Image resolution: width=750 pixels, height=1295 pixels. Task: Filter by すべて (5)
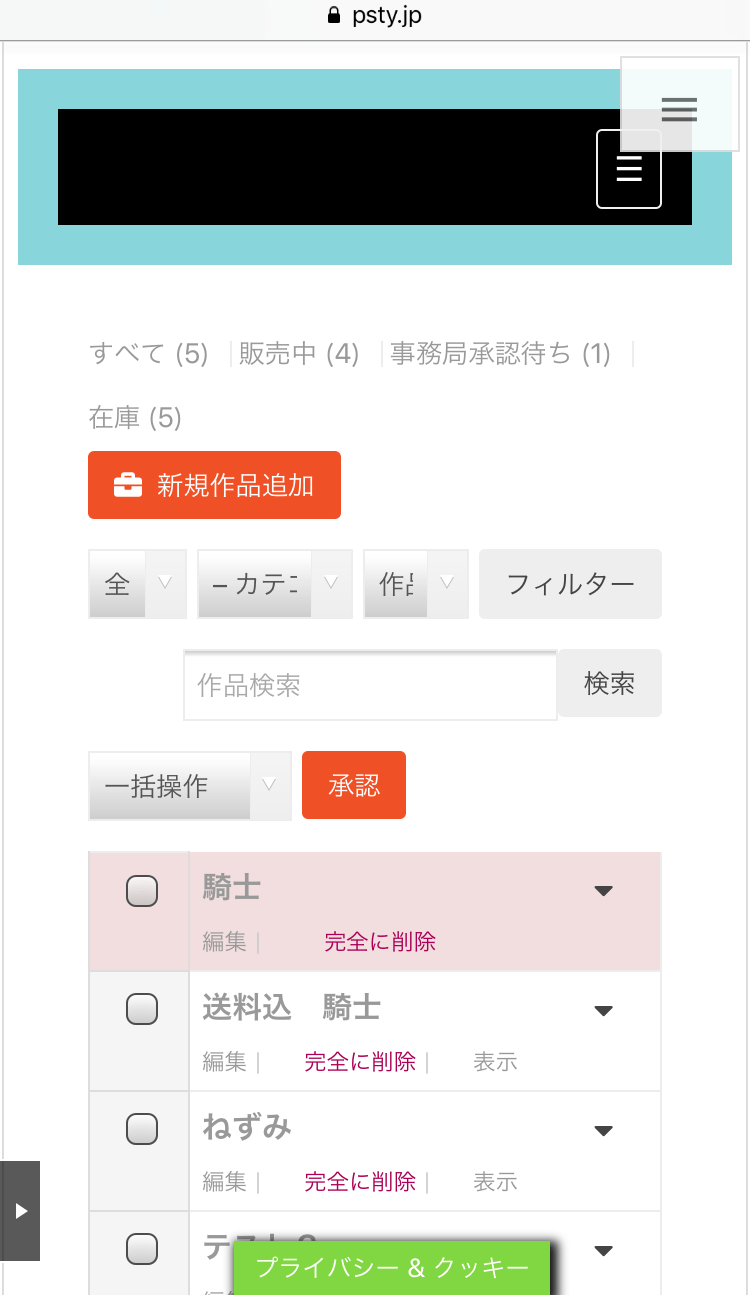[x=149, y=353]
